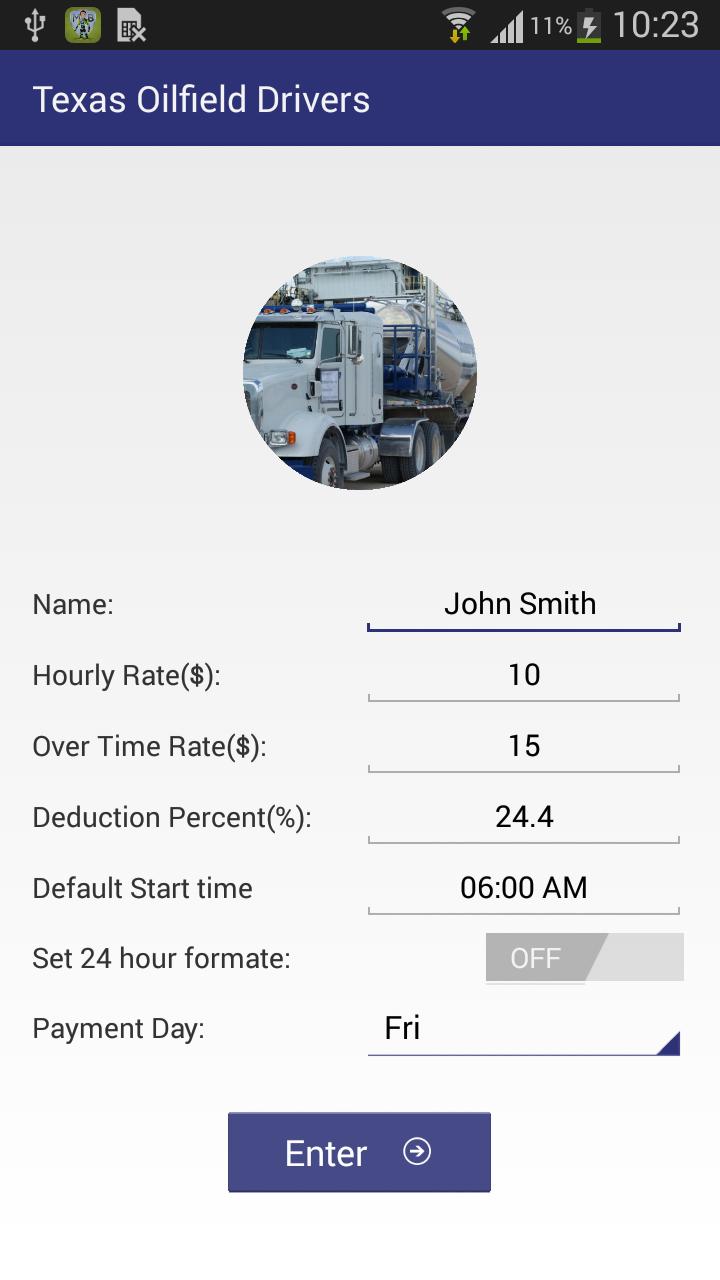Select Fri in the Payment Day selector
This screenshot has height=1280, width=720.
(398, 1028)
